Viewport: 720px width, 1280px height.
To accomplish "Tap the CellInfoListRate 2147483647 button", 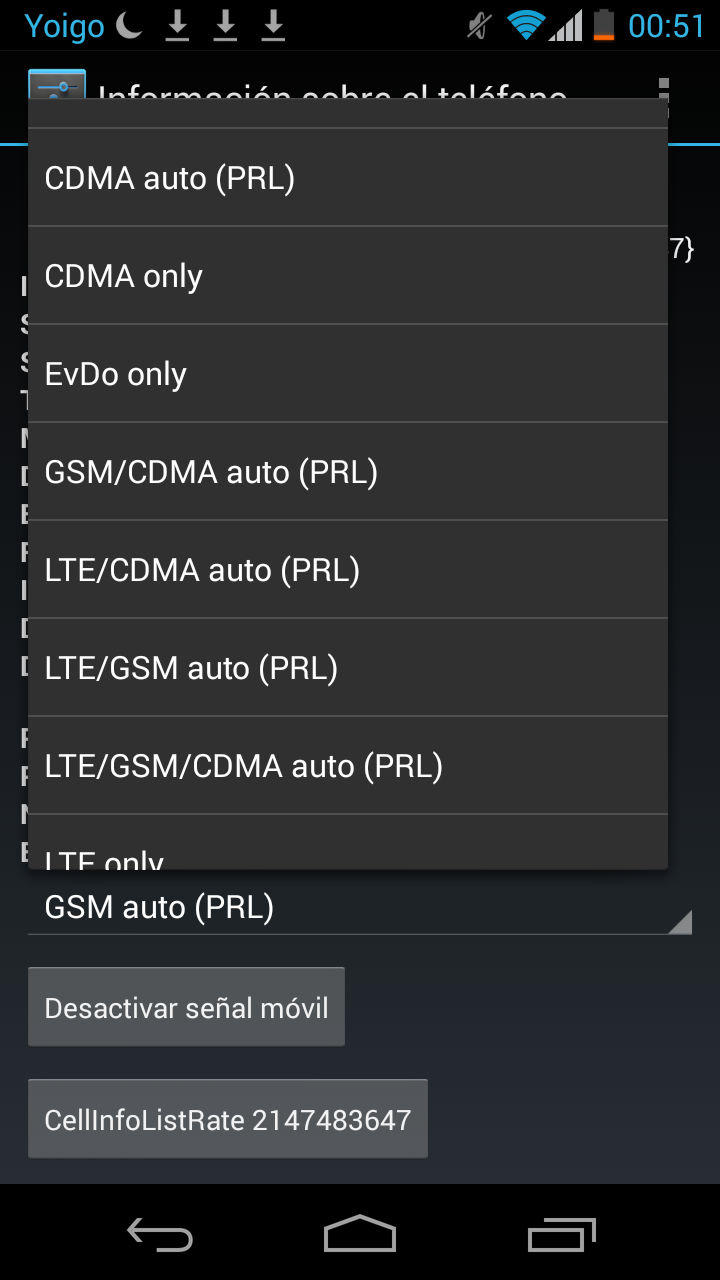I will point(228,1119).
